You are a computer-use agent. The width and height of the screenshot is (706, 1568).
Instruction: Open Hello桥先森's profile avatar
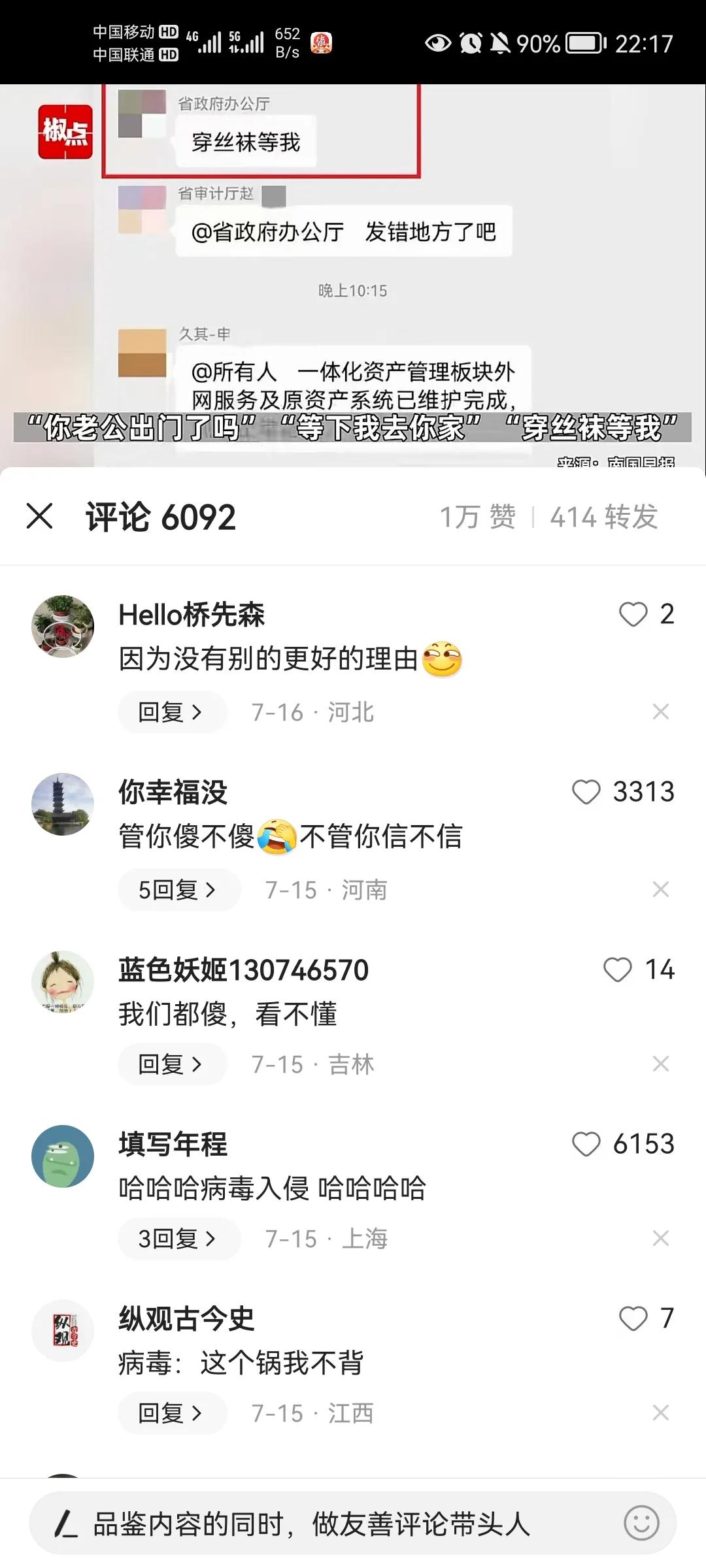[62, 625]
